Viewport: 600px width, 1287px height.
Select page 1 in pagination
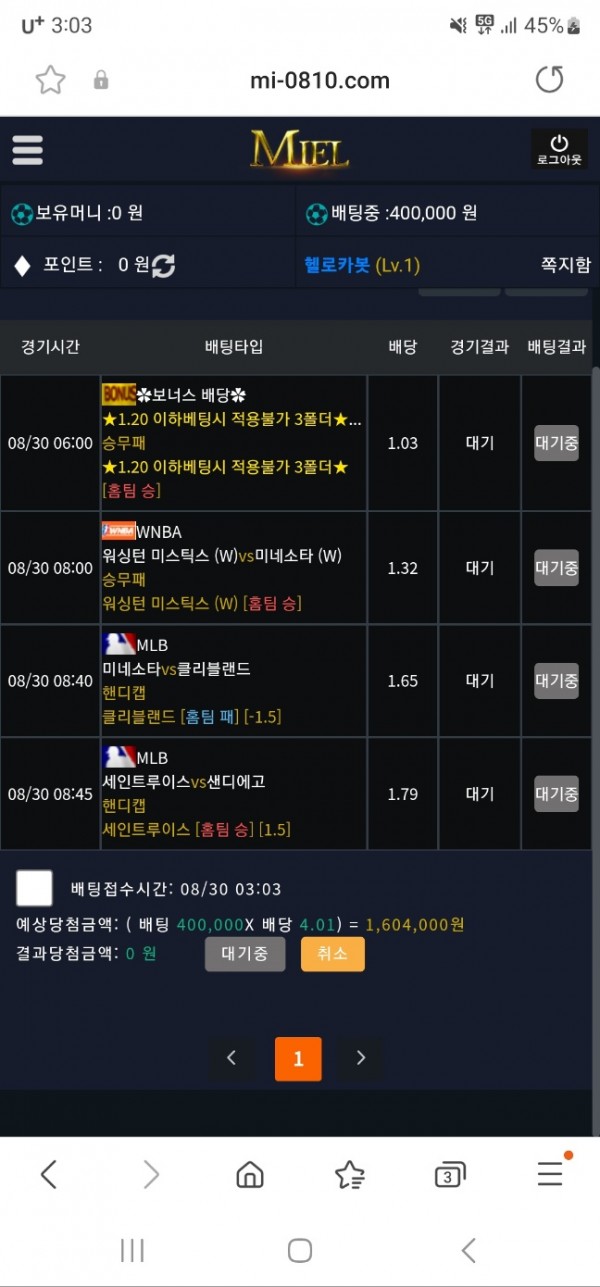tap(298, 1058)
